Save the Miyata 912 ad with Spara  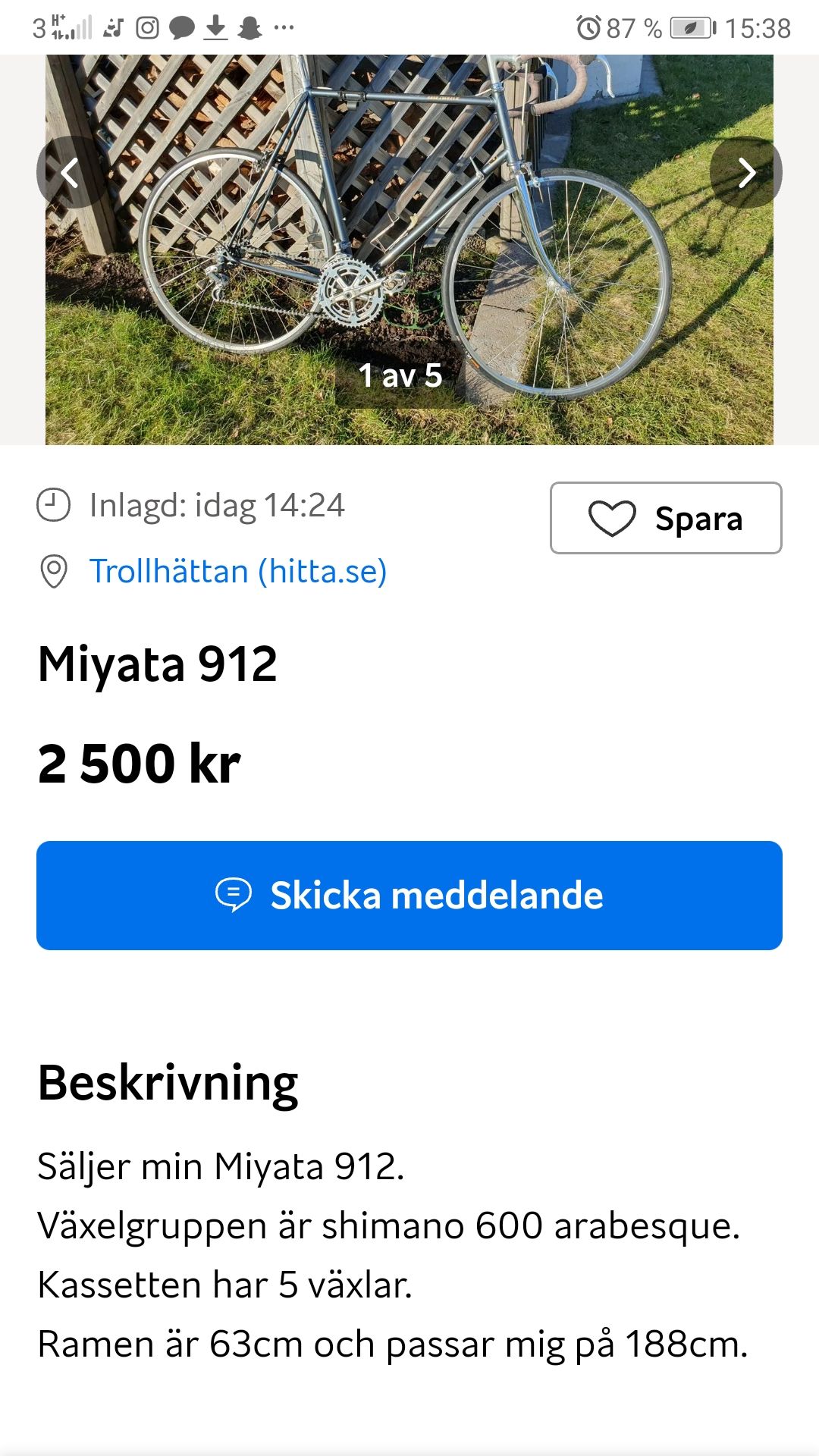[666, 518]
